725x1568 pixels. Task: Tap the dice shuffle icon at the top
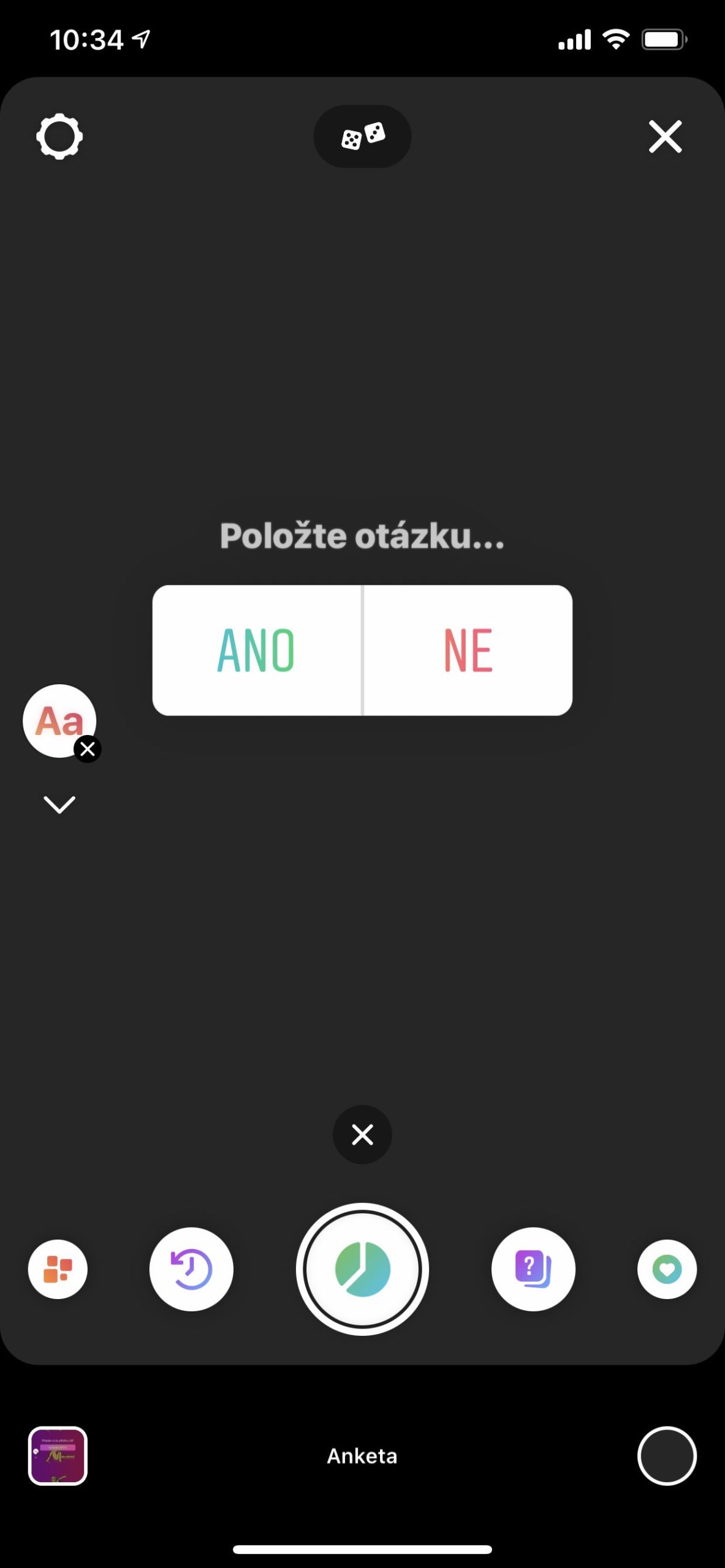click(x=362, y=137)
